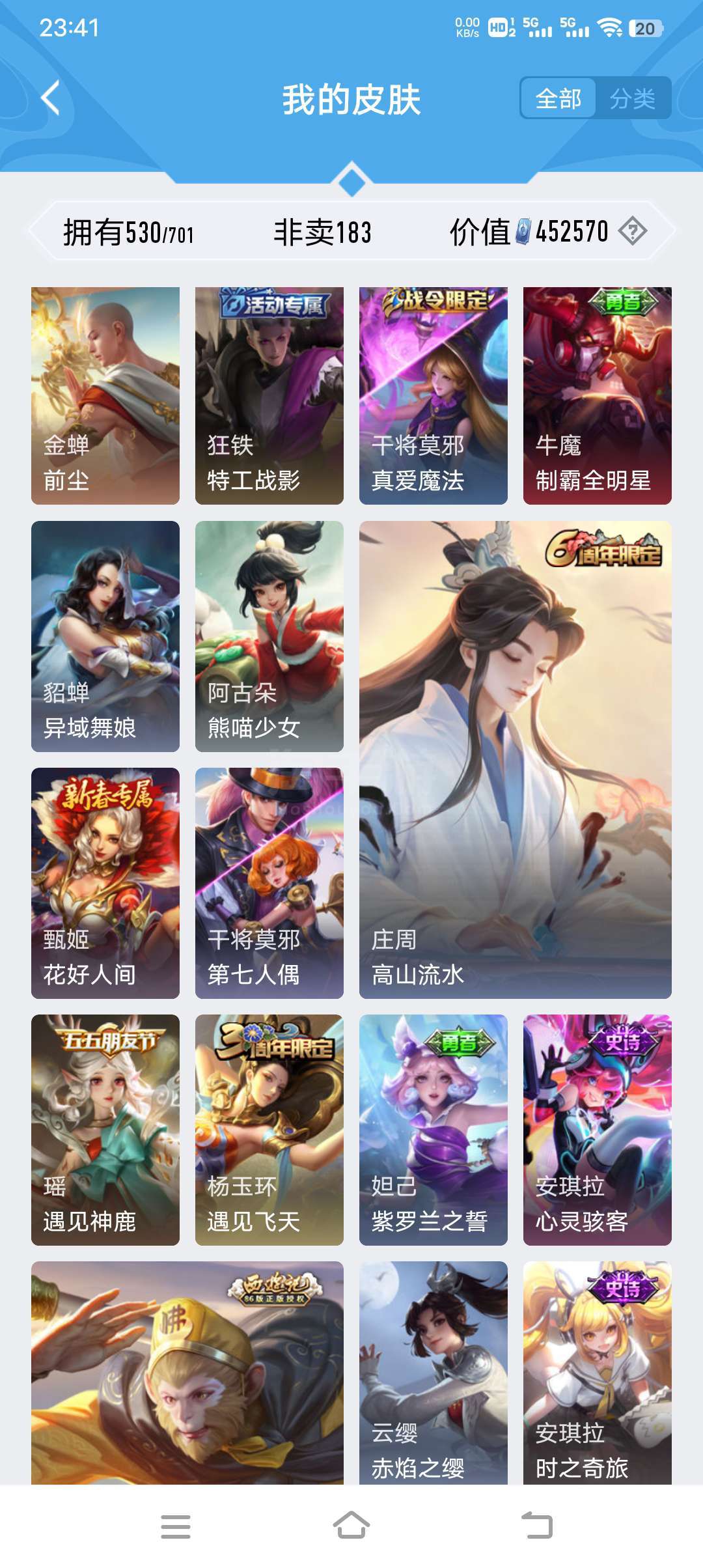Go back using the top-left arrow
The image size is (703, 1568).
pos(51,98)
